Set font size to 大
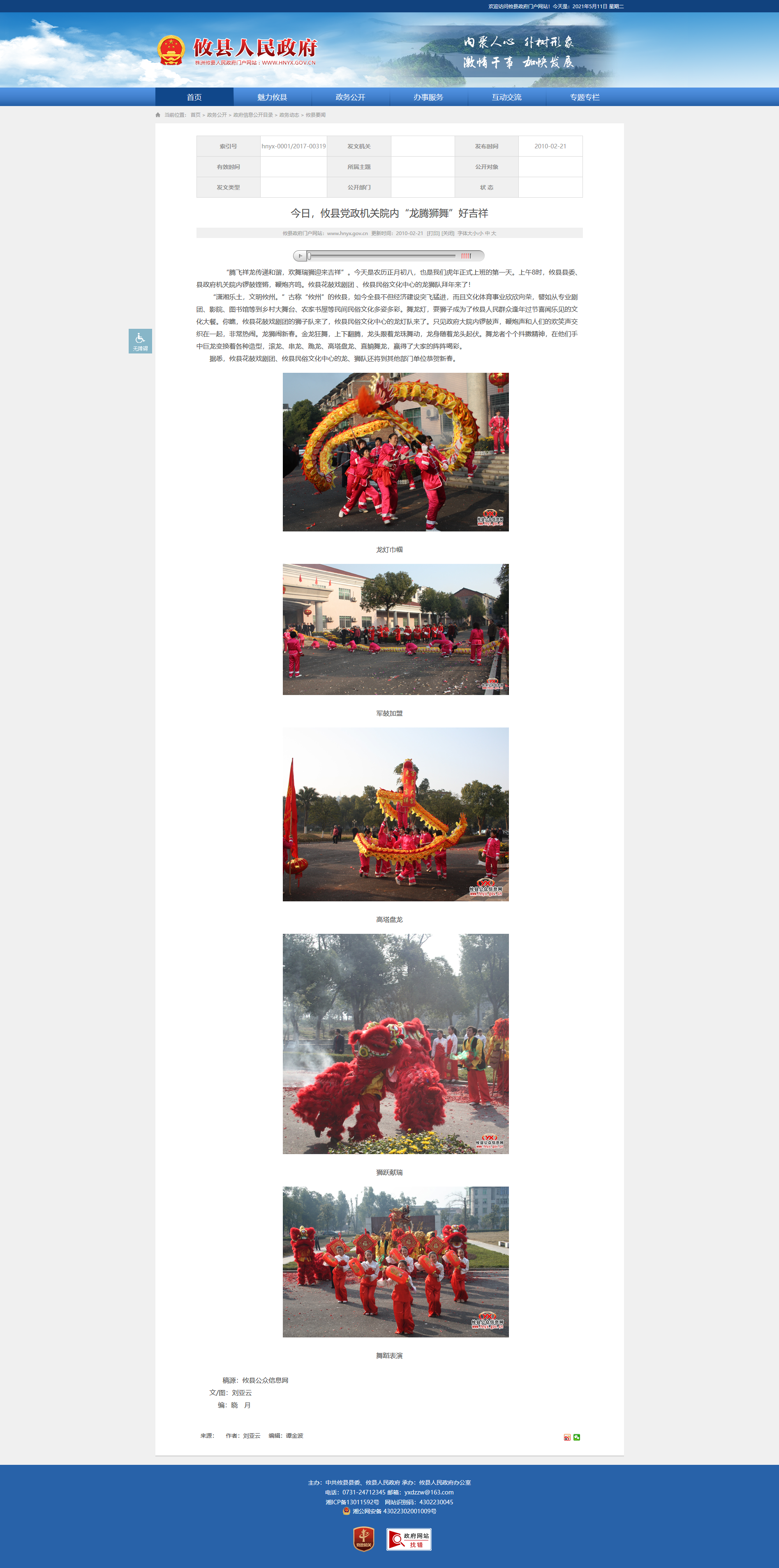779x1568 pixels. coord(494,234)
